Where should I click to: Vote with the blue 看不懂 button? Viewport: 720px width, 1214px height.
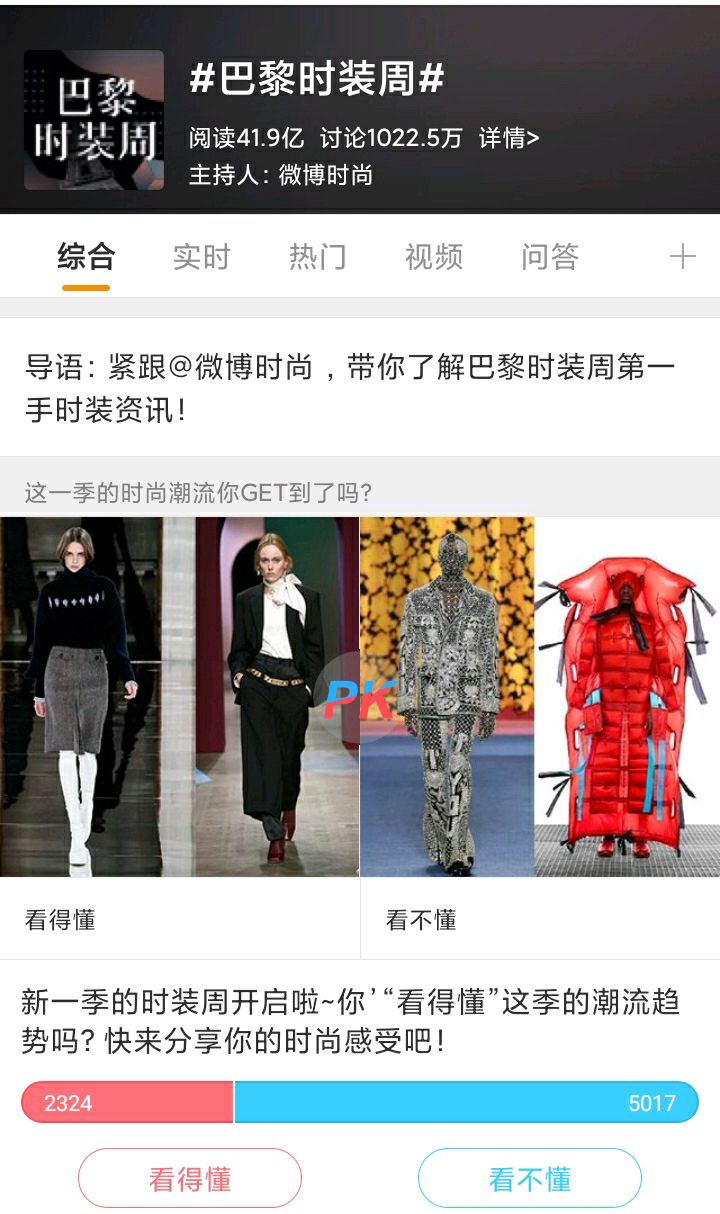coord(531,1179)
